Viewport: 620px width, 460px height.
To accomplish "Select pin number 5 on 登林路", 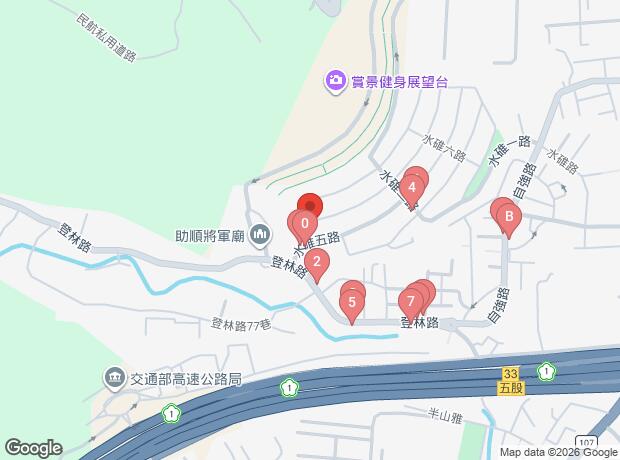I will tap(351, 300).
